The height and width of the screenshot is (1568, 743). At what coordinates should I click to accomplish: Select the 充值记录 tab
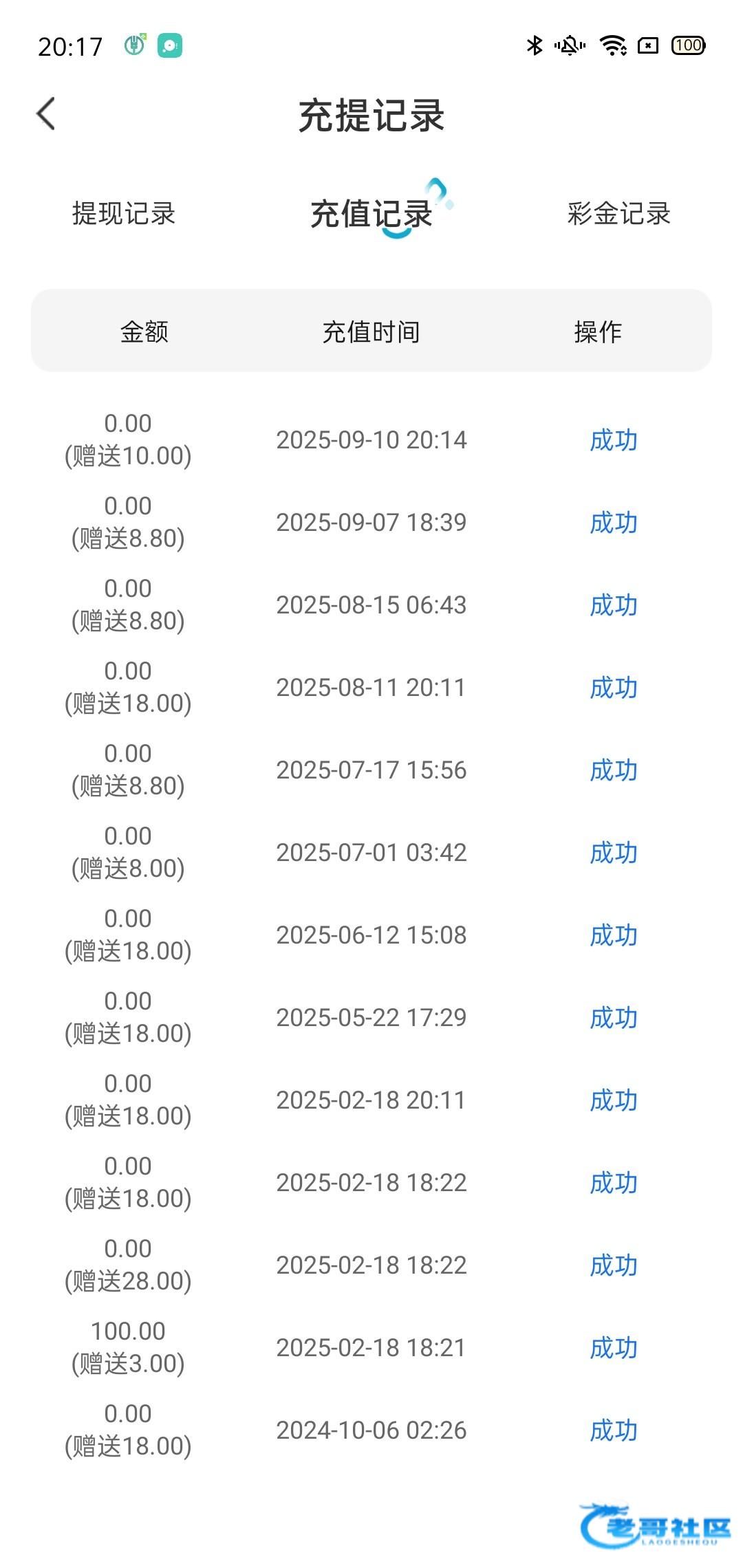click(371, 213)
